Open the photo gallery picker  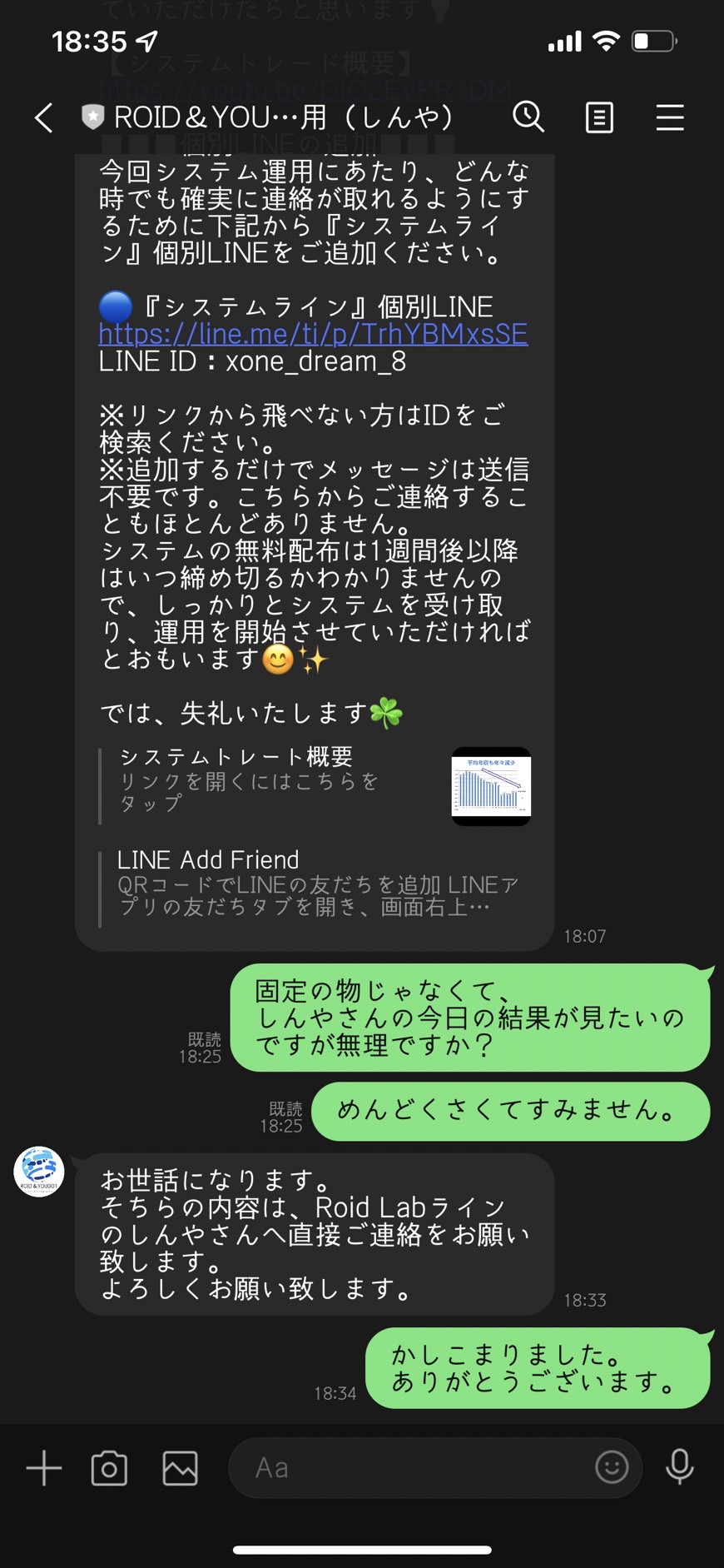click(x=180, y=1468)
